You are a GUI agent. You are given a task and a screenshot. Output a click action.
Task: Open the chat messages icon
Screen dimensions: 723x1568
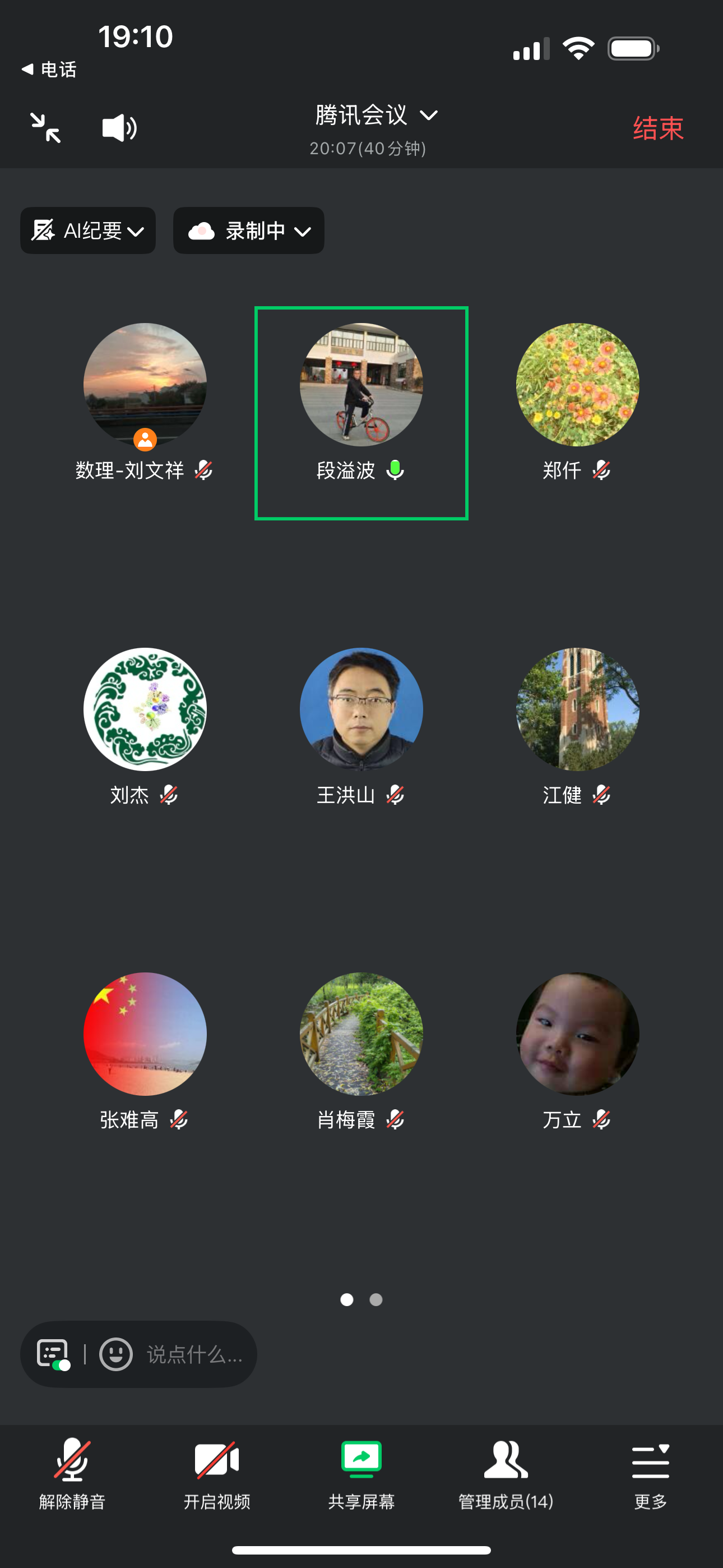[52, 1354]
